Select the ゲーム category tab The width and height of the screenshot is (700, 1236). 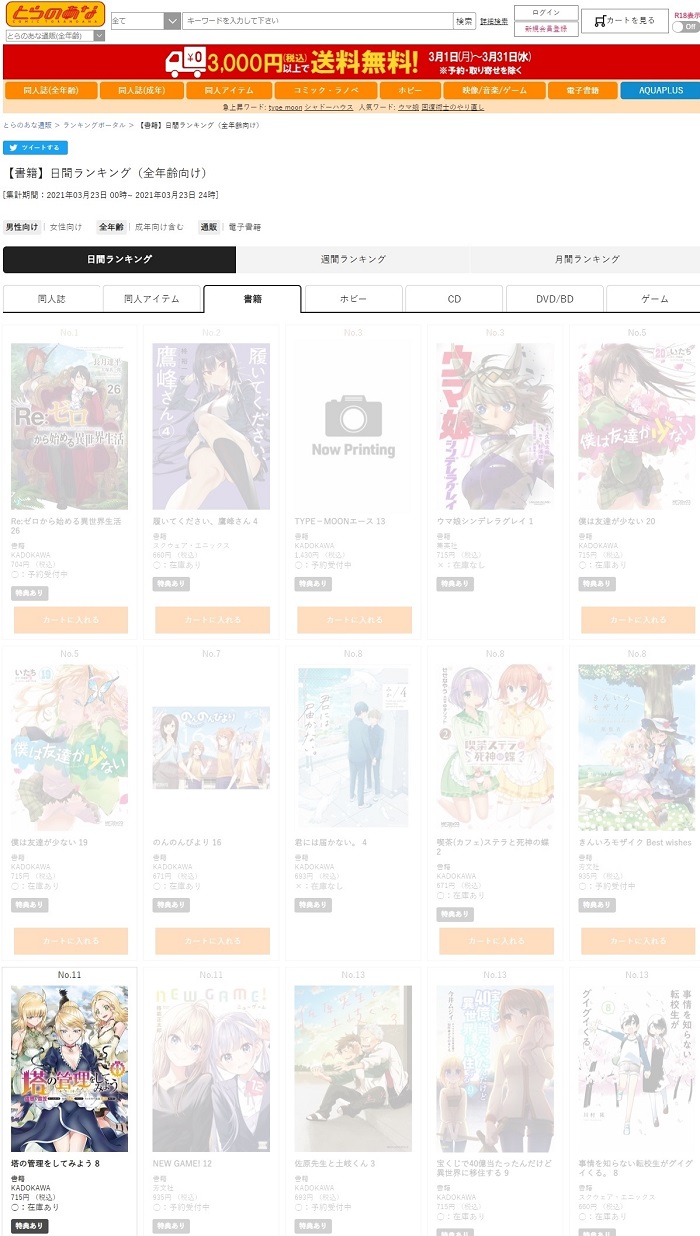tap(654, 299)
